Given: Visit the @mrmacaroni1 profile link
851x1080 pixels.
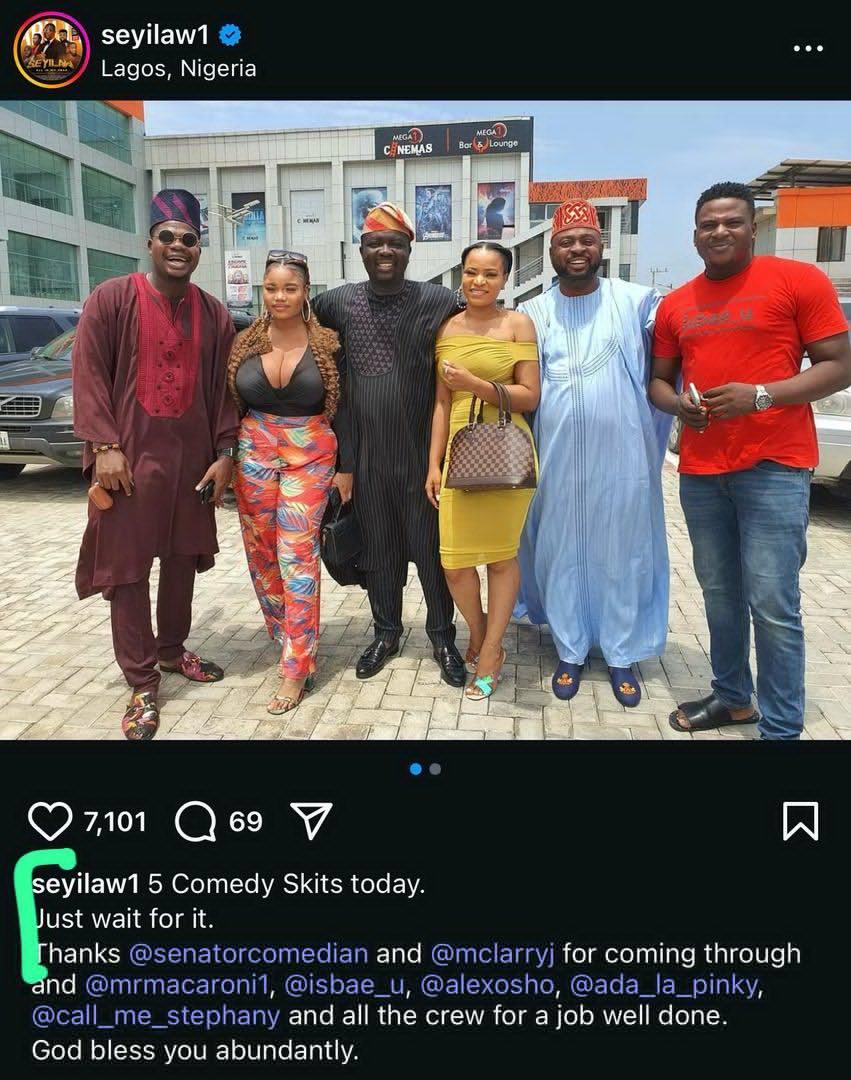Looking at the screenshot, I should click(178, 986).
